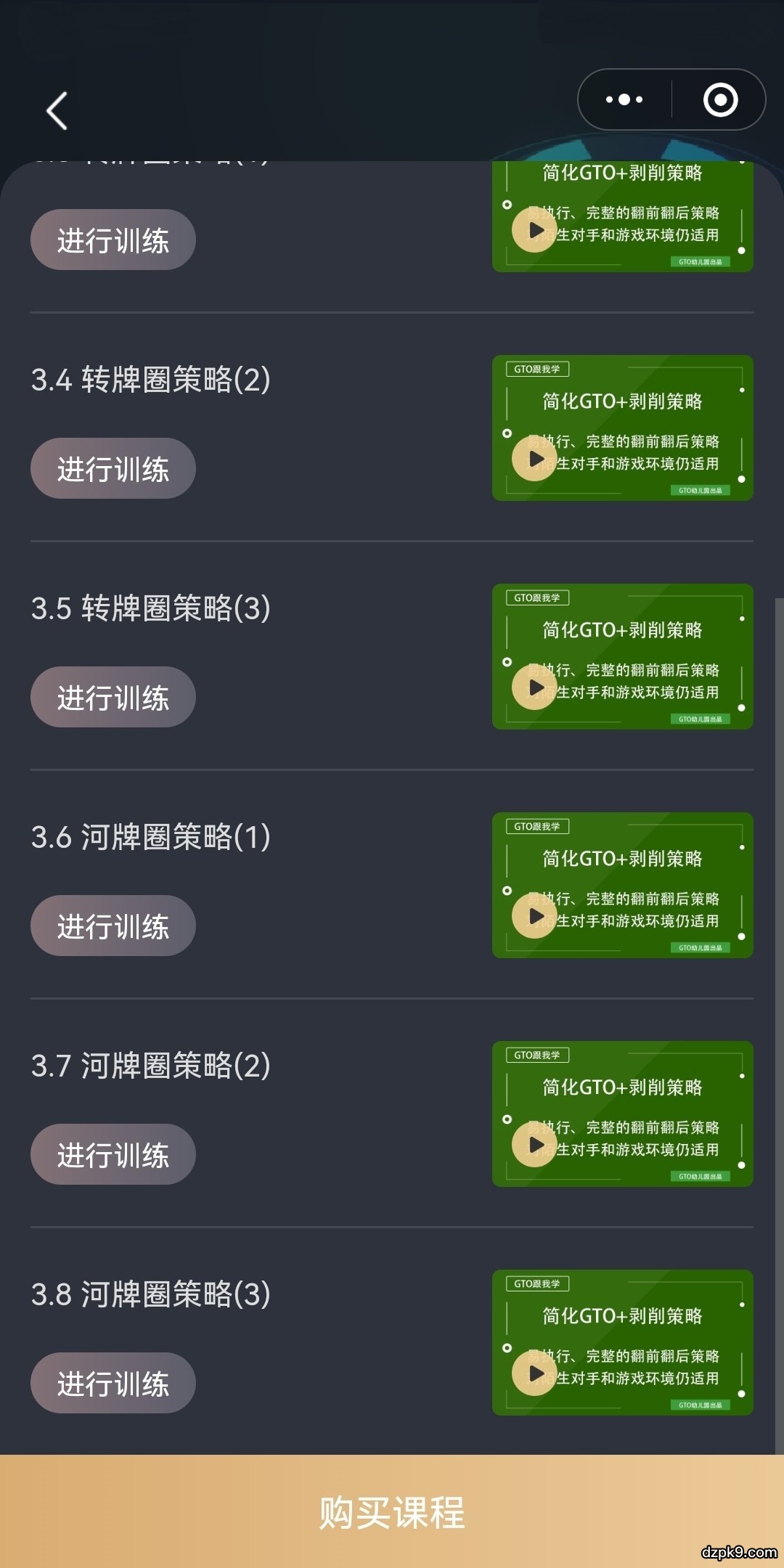Screen dimensions: 784x1568
Task: Start training for 3.7 河牌圈策略(2)
Action: coord(113,1154)
